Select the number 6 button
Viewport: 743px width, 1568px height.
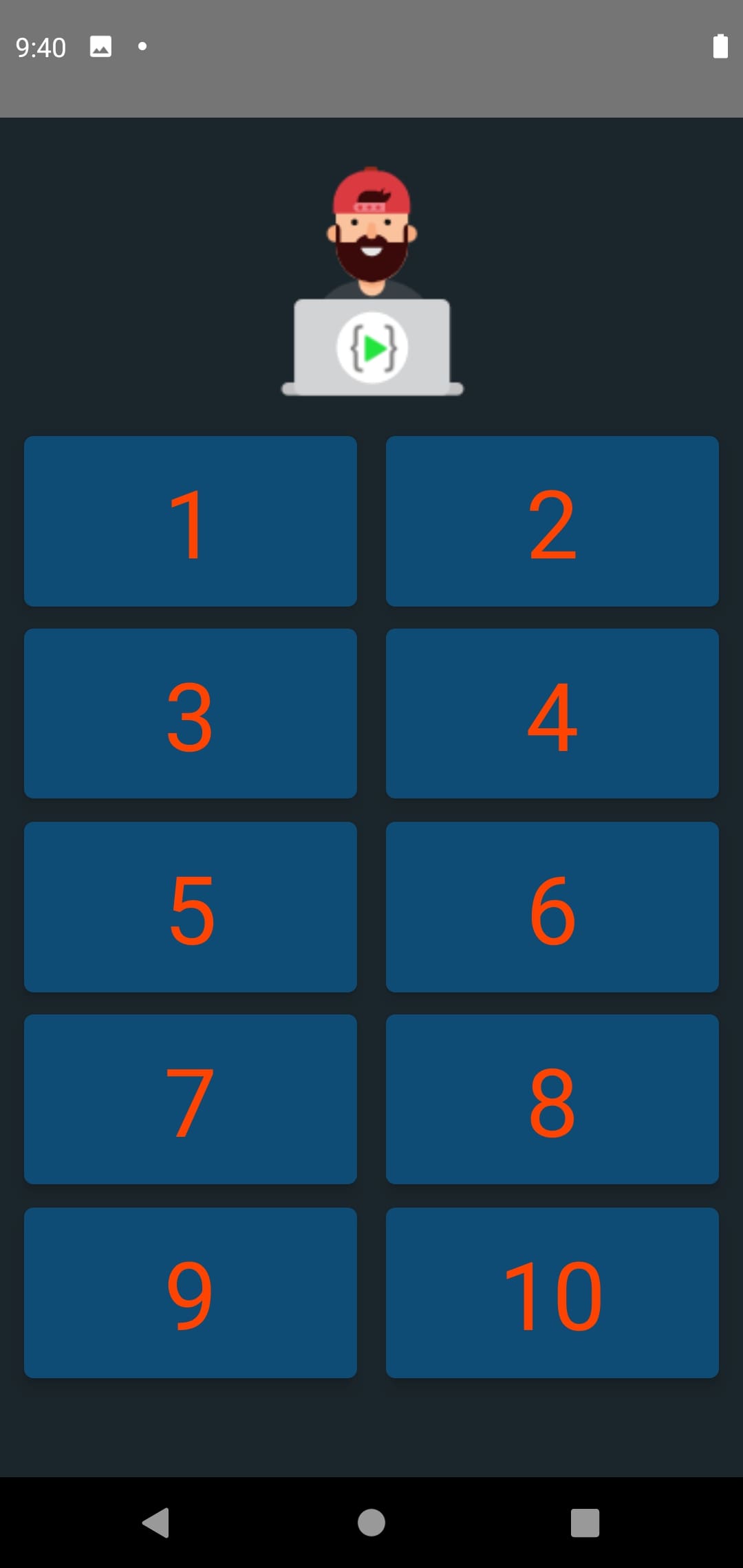(x=552, y=906)
